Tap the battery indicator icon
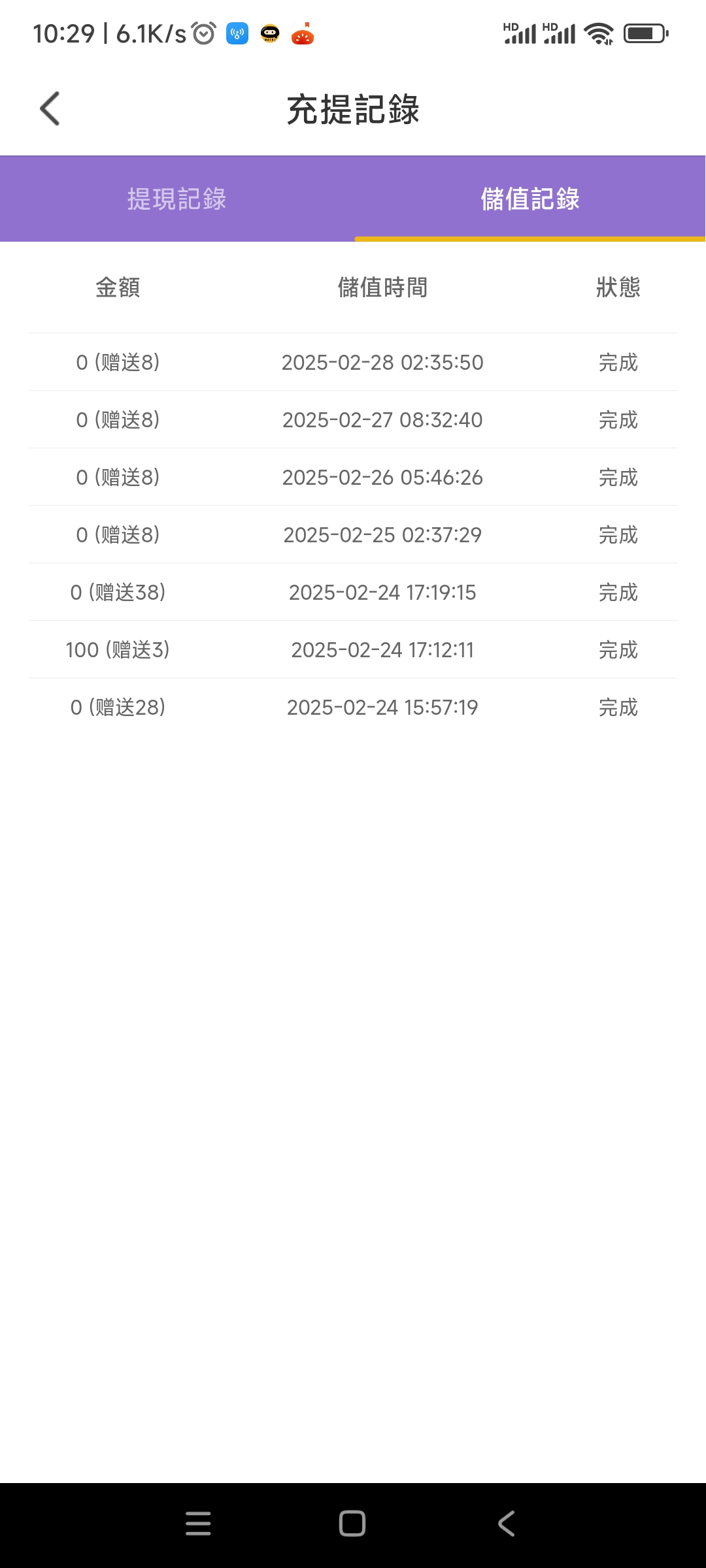Viewport: 706px width, 1568px height. [x=644, y=31]
